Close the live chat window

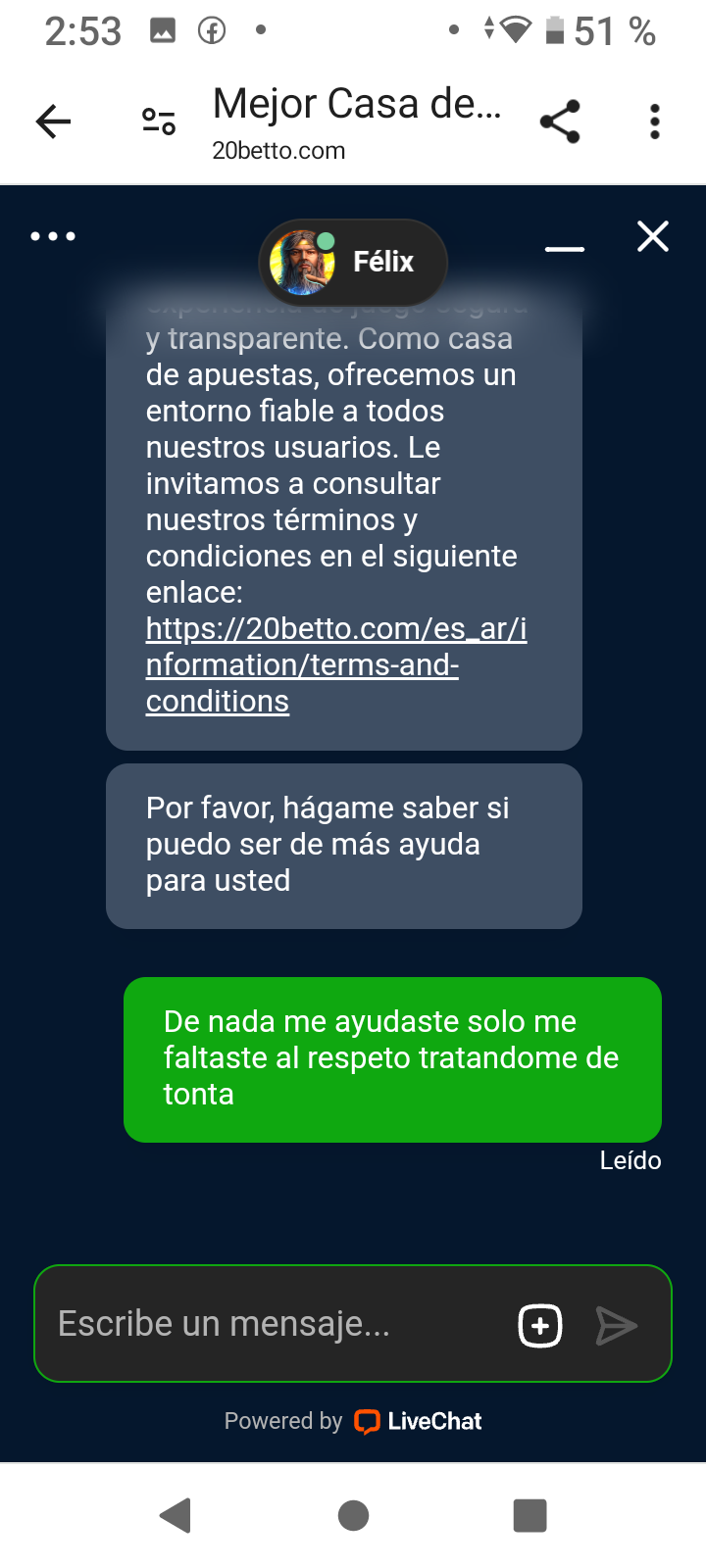(653, 236)
